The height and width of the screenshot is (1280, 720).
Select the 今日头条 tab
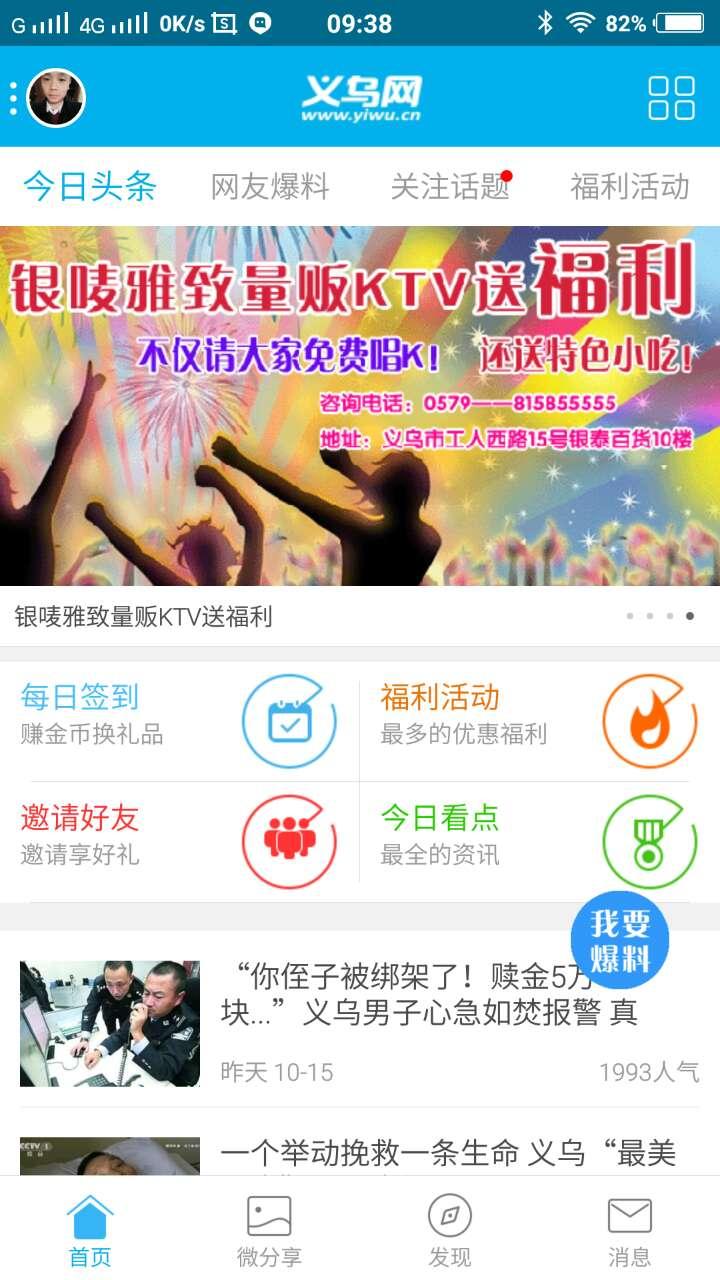[x=90, y=186]
